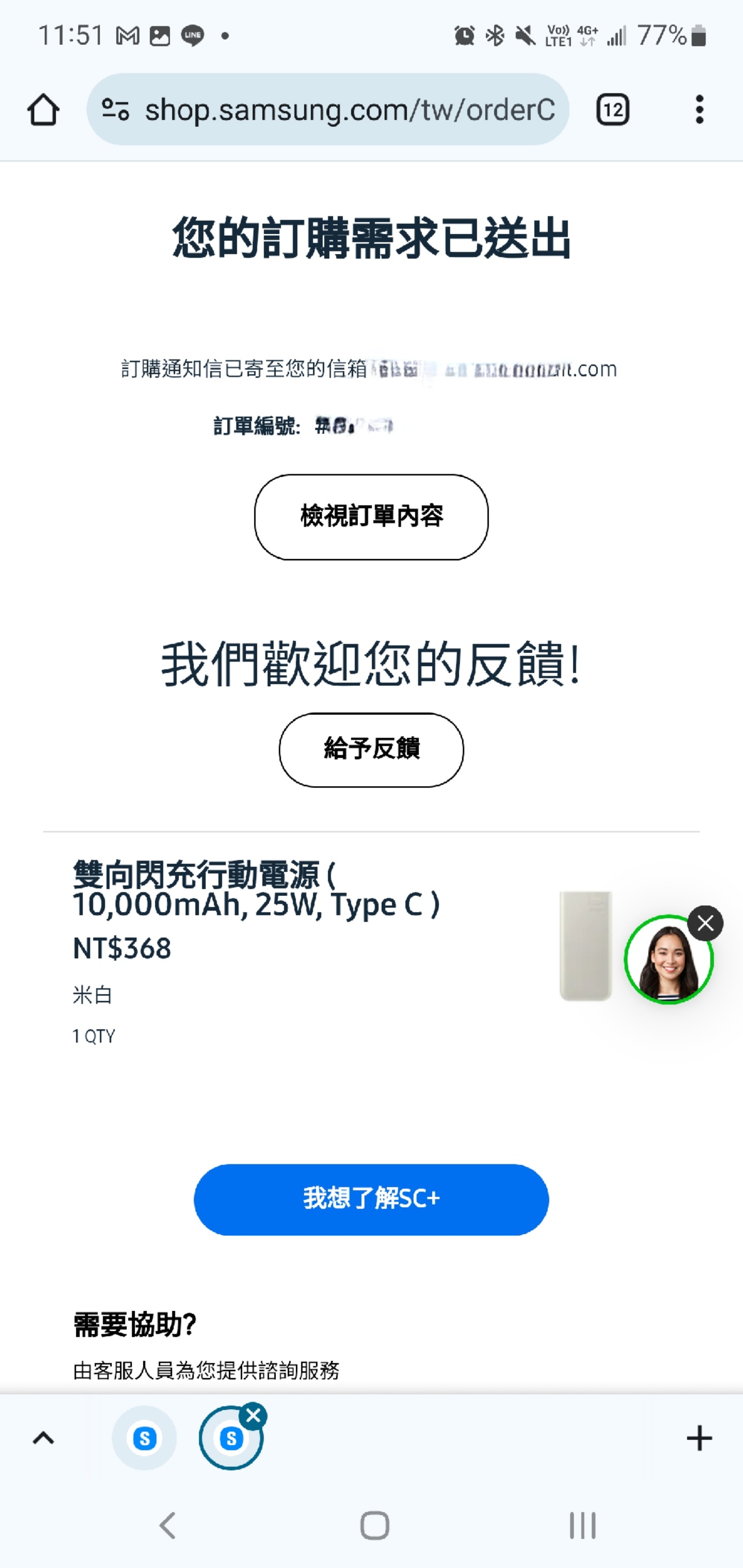Expand the tab group strip with the up arrow

43,1438
